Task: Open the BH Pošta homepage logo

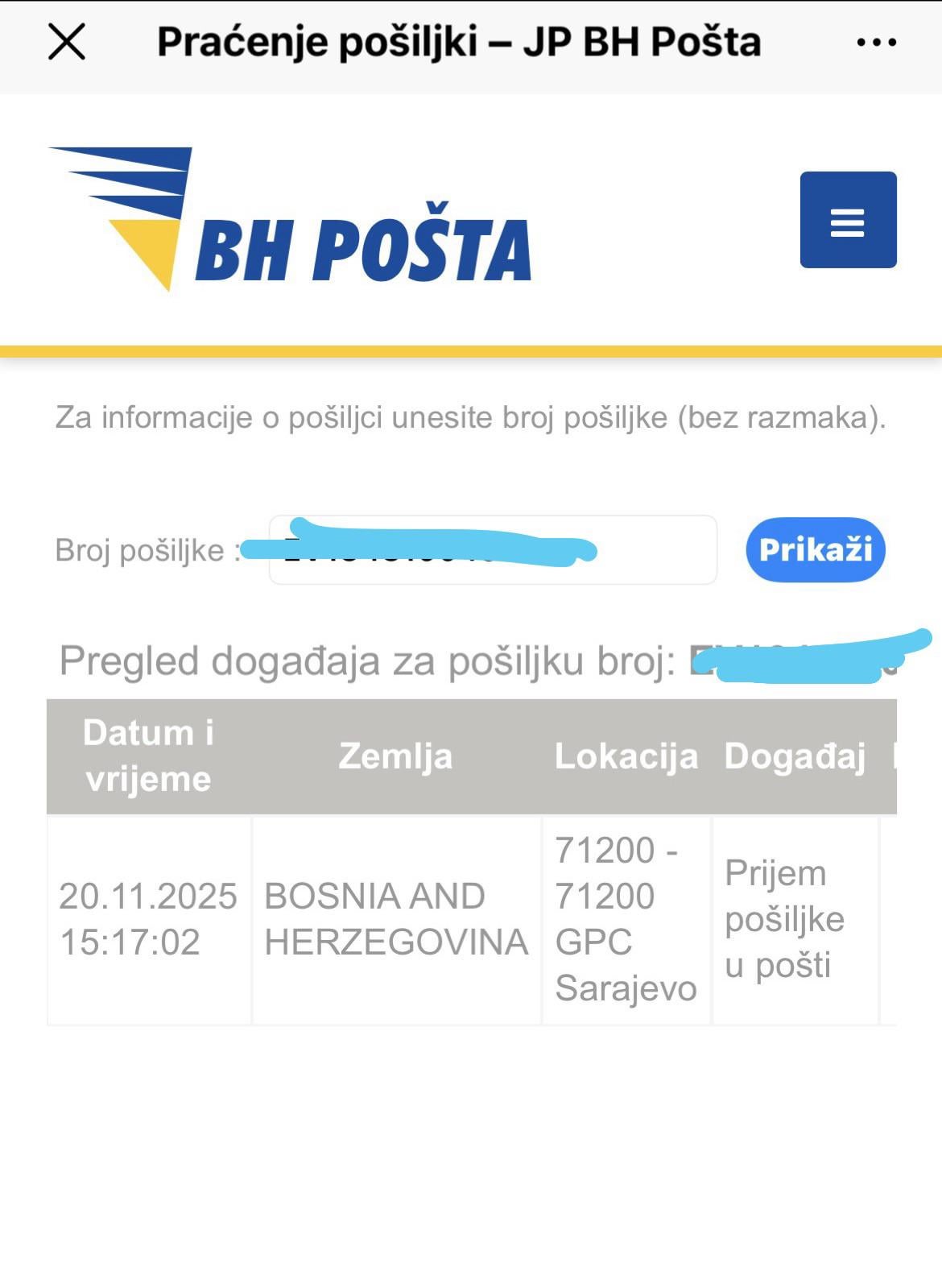Action: point(290,219)
